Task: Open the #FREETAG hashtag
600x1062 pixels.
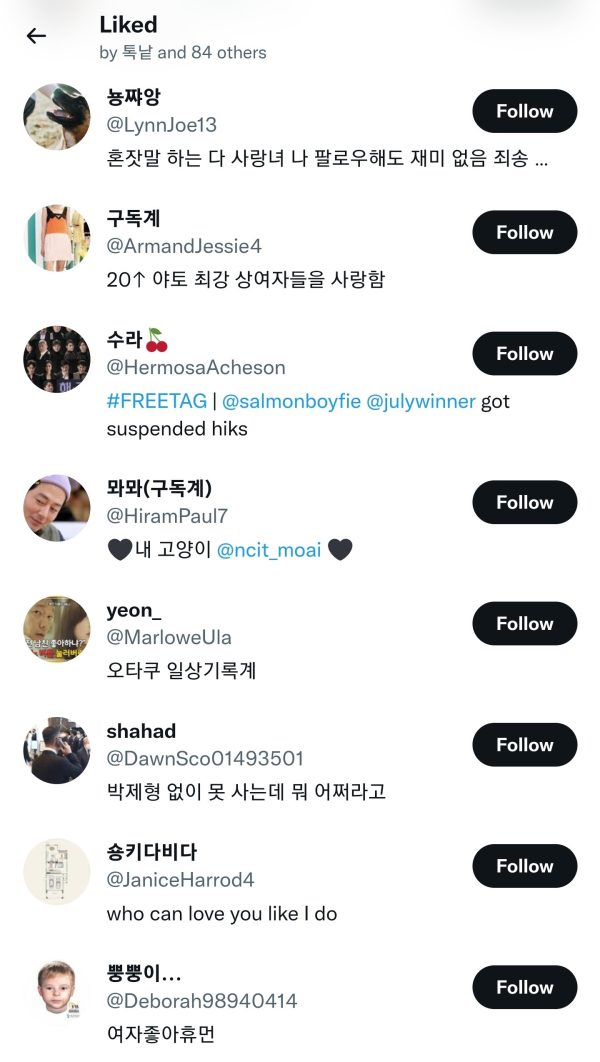Action: pos(155,401)
